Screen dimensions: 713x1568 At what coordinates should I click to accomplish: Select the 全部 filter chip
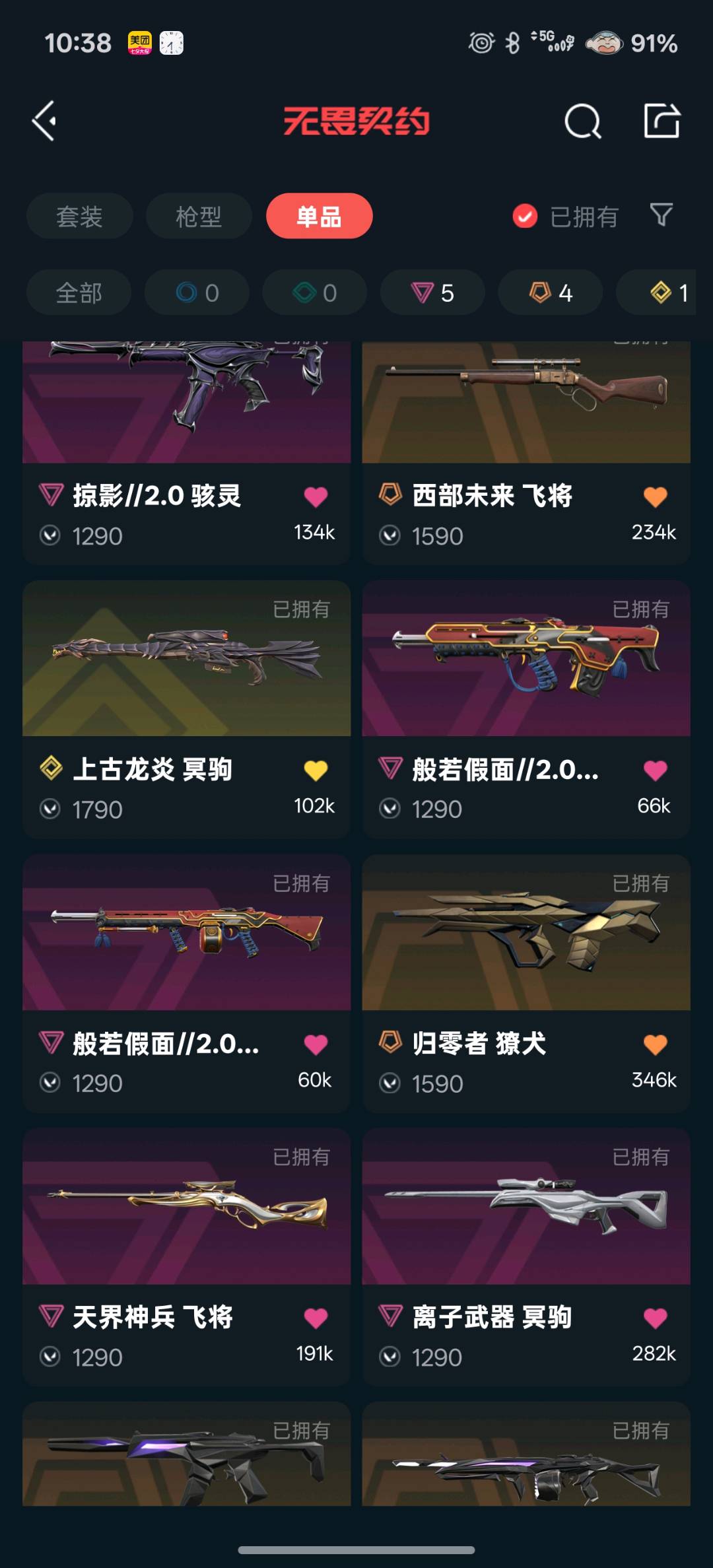tap(79, 292)
